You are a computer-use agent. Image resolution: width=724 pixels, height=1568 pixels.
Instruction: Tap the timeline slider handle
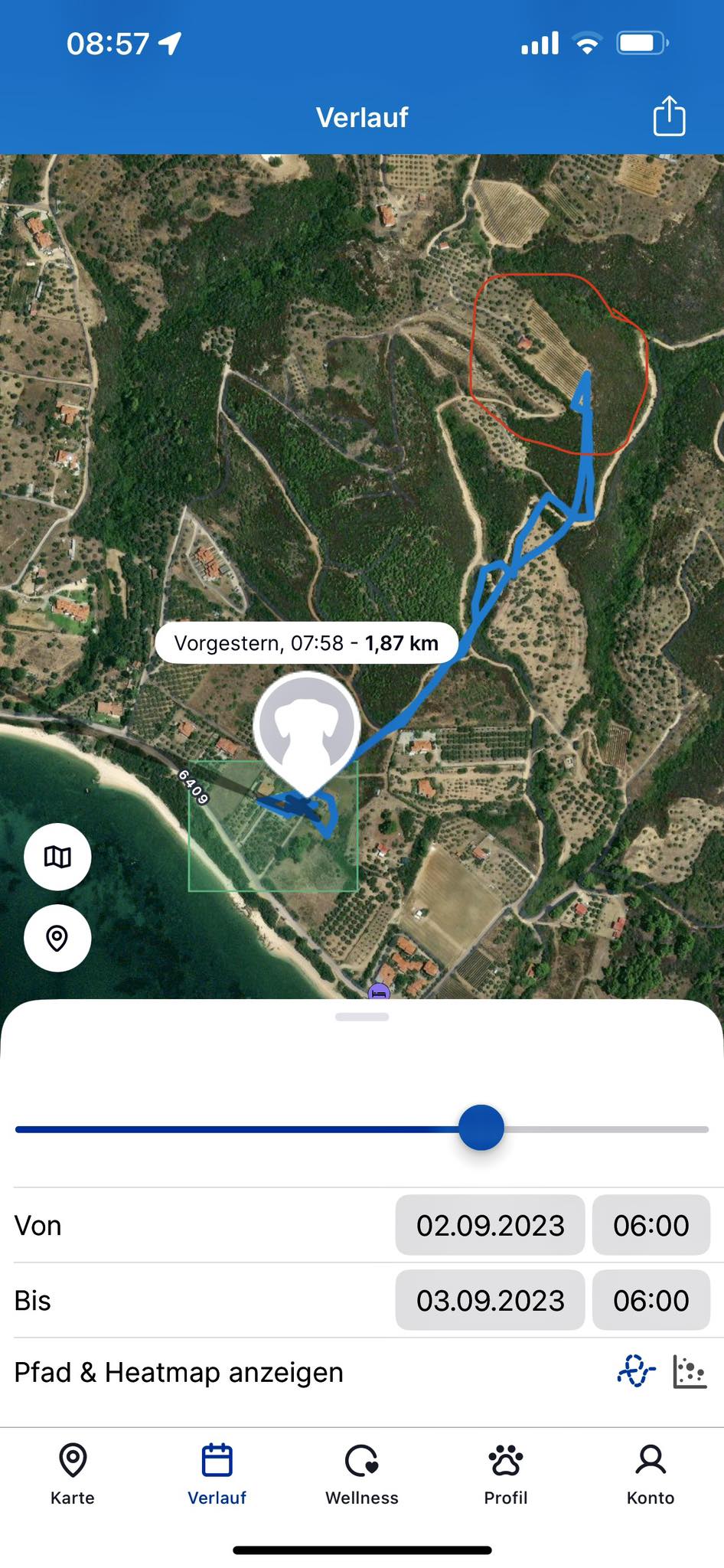(x=481, y=1128)
